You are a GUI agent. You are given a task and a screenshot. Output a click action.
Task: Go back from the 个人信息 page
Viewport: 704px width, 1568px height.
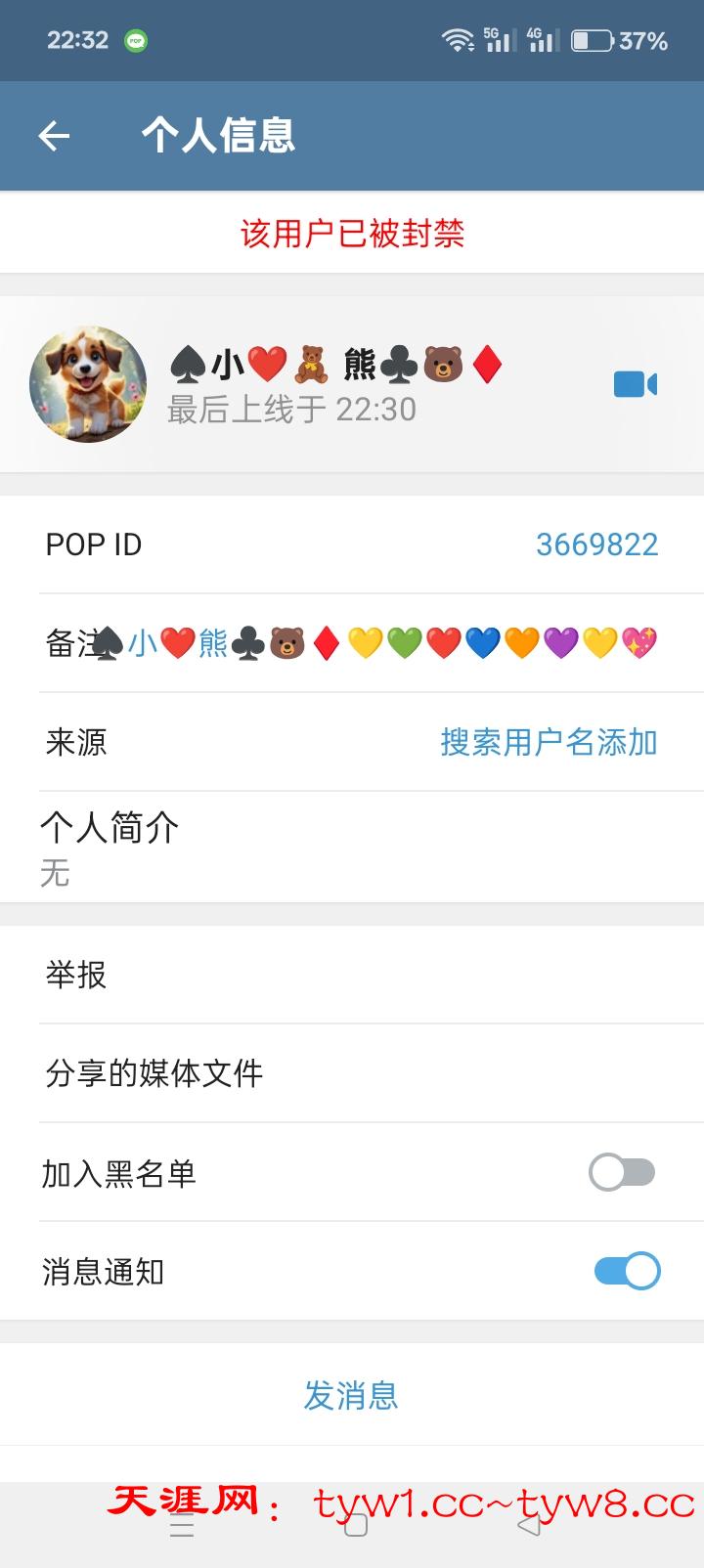pos(55,136)
